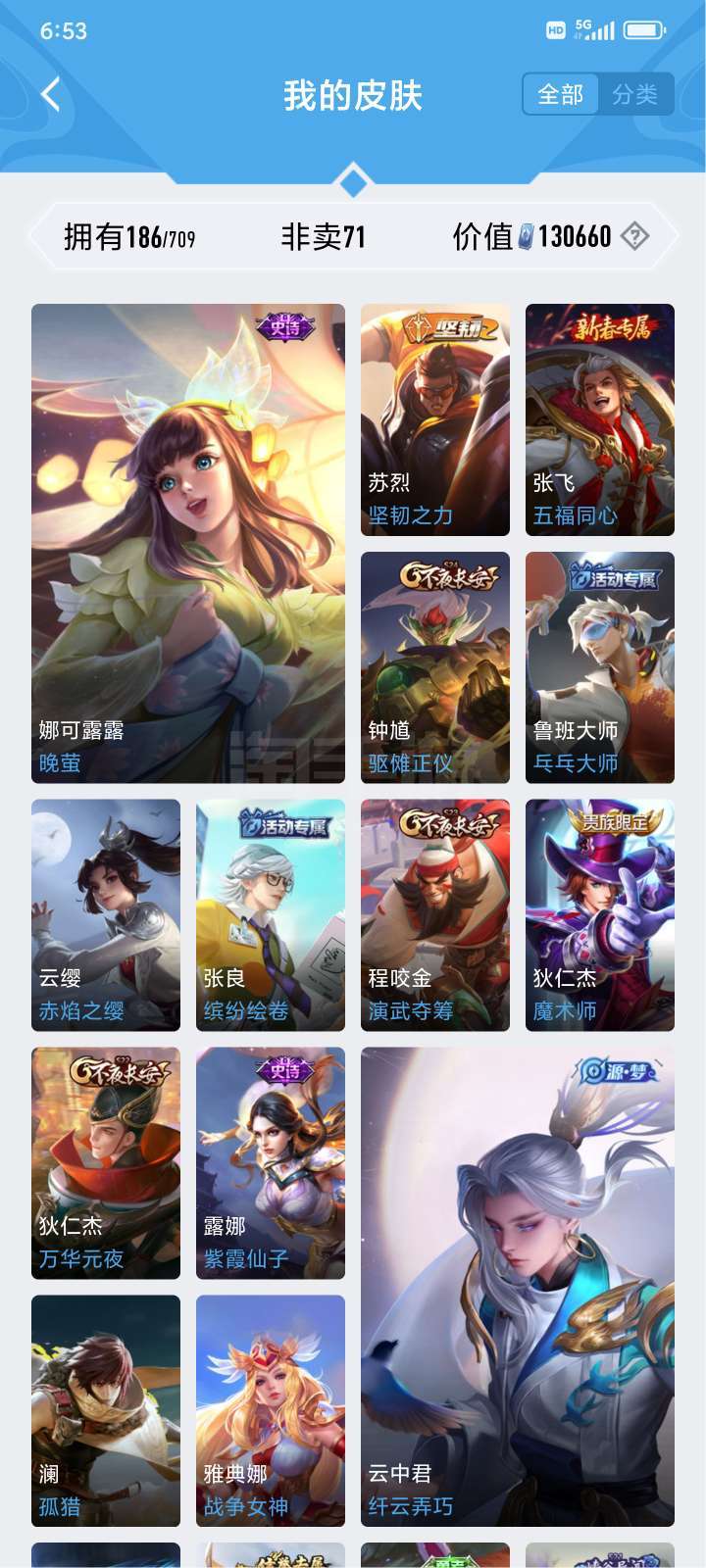View 露娜 紫霞仙子 skin

271,1163
